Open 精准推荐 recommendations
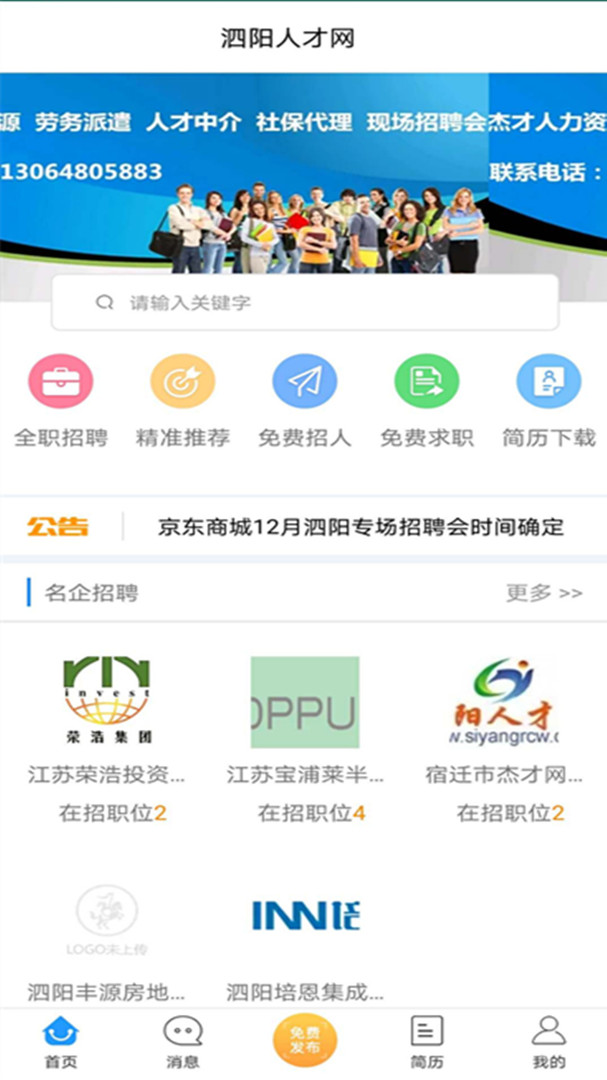Image resolution: width=607 pixels, height=1080 pixels. pyautogui.click(x=183, y=401)
